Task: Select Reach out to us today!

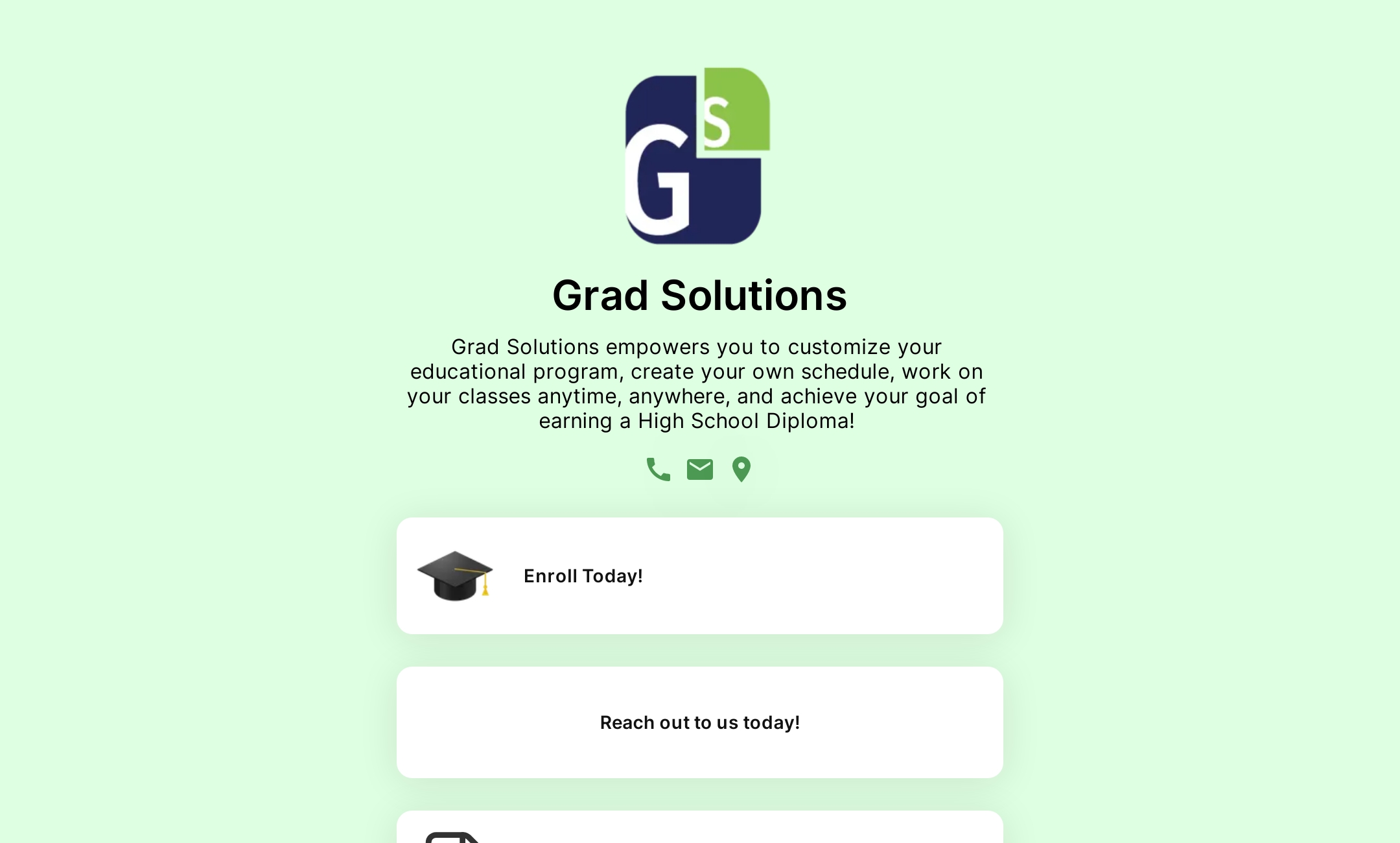Action: click(700, 722)
